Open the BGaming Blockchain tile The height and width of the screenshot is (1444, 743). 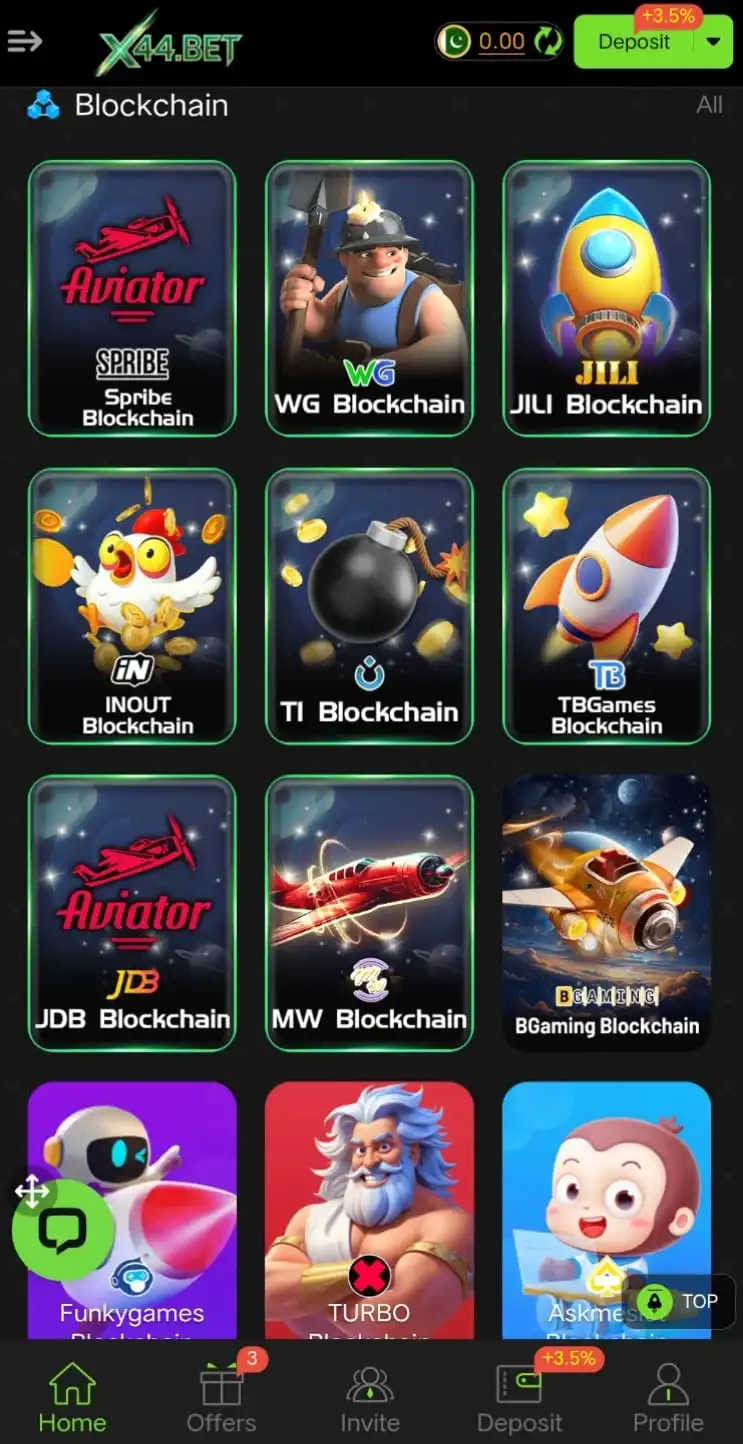(x=606, y=912)
